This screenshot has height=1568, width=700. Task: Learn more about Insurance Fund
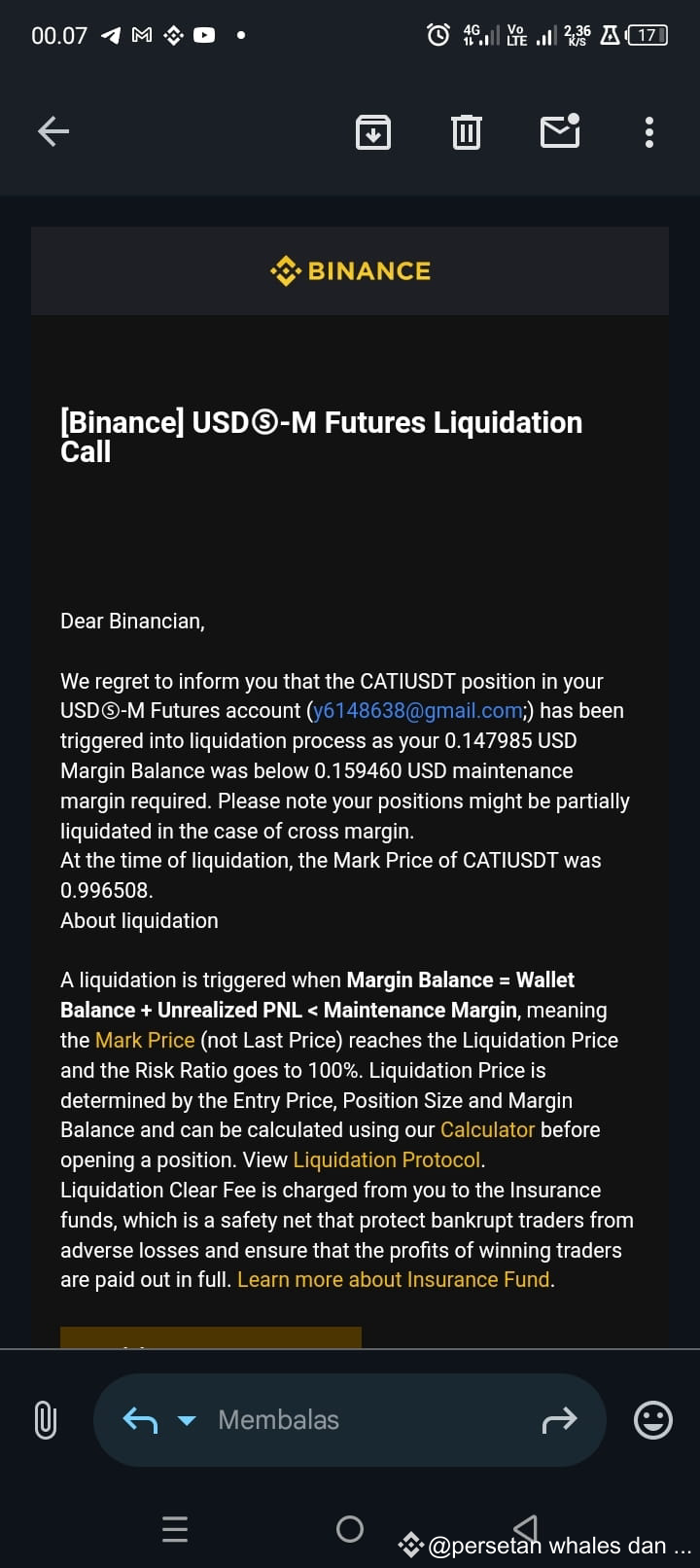pos(394,1279)
